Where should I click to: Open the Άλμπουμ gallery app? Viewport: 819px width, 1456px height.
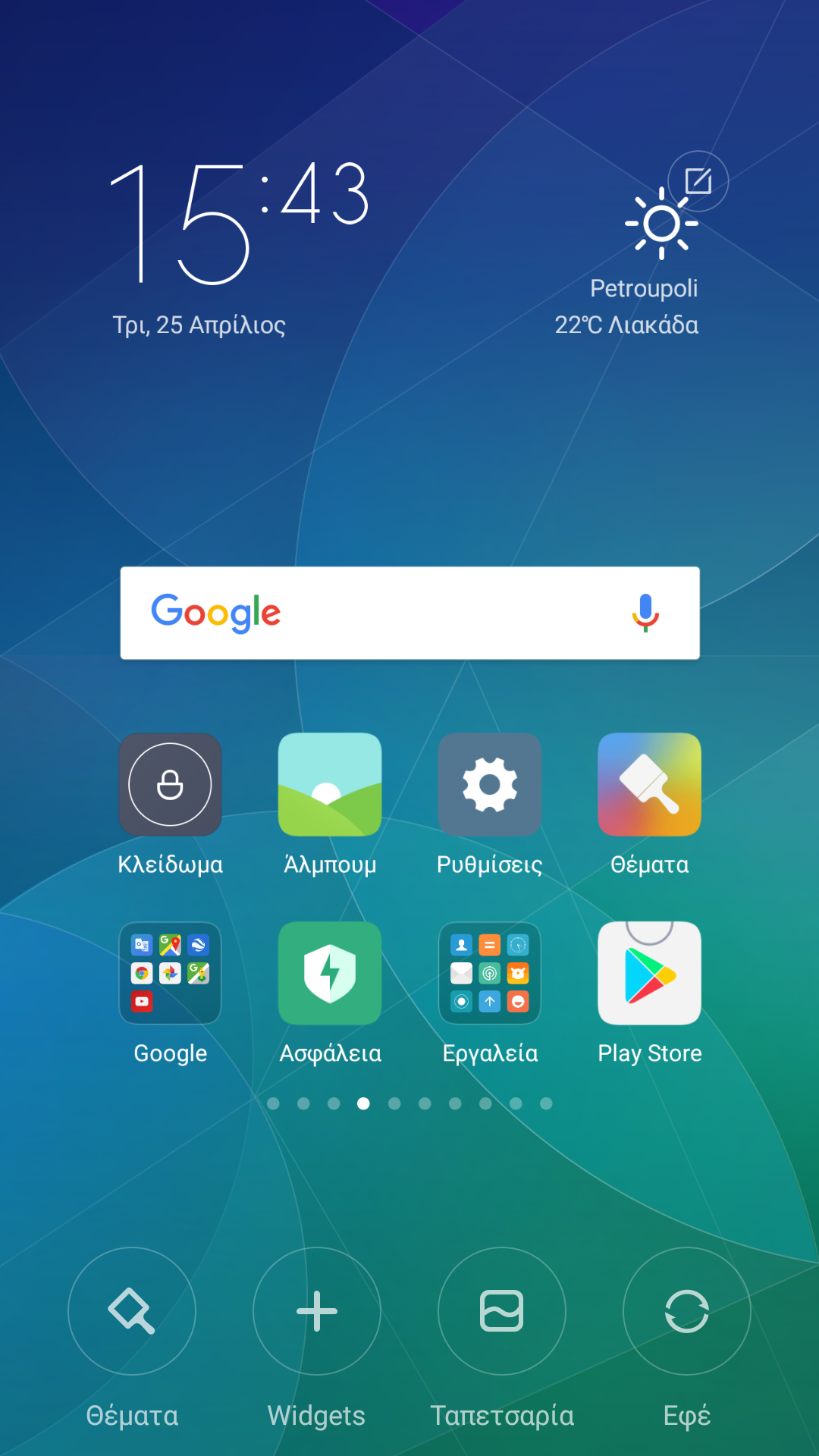(x=330, y=784)
